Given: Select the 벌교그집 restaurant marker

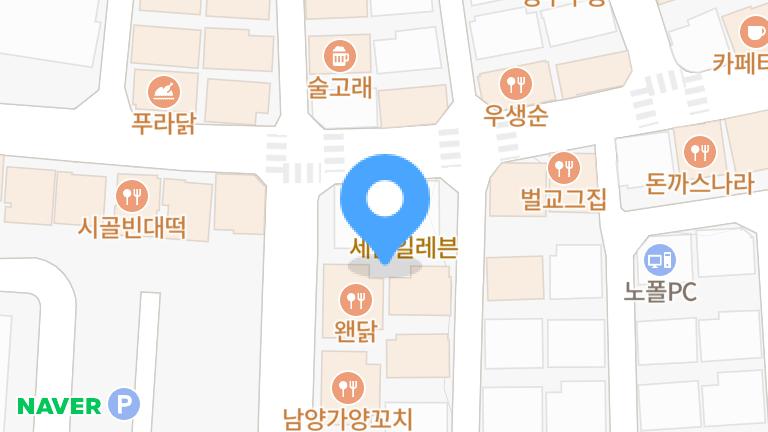Looking at the screenshot, I should pos(564,166).
